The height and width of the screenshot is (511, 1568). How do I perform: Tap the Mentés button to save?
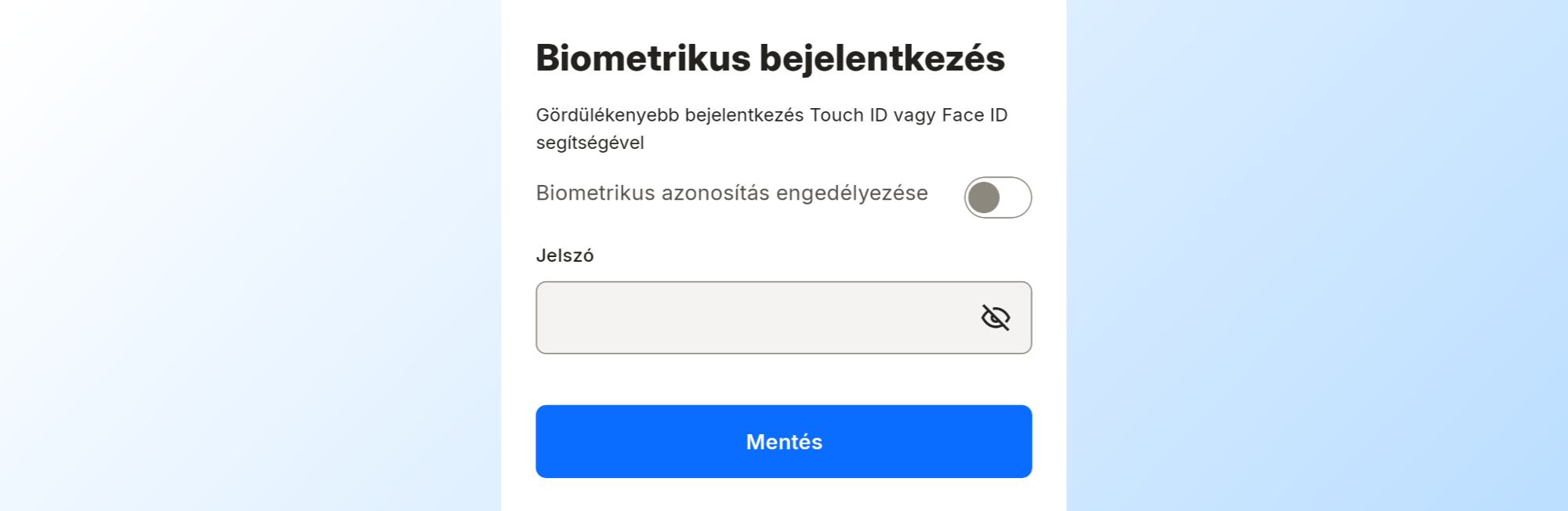[783, 441]
